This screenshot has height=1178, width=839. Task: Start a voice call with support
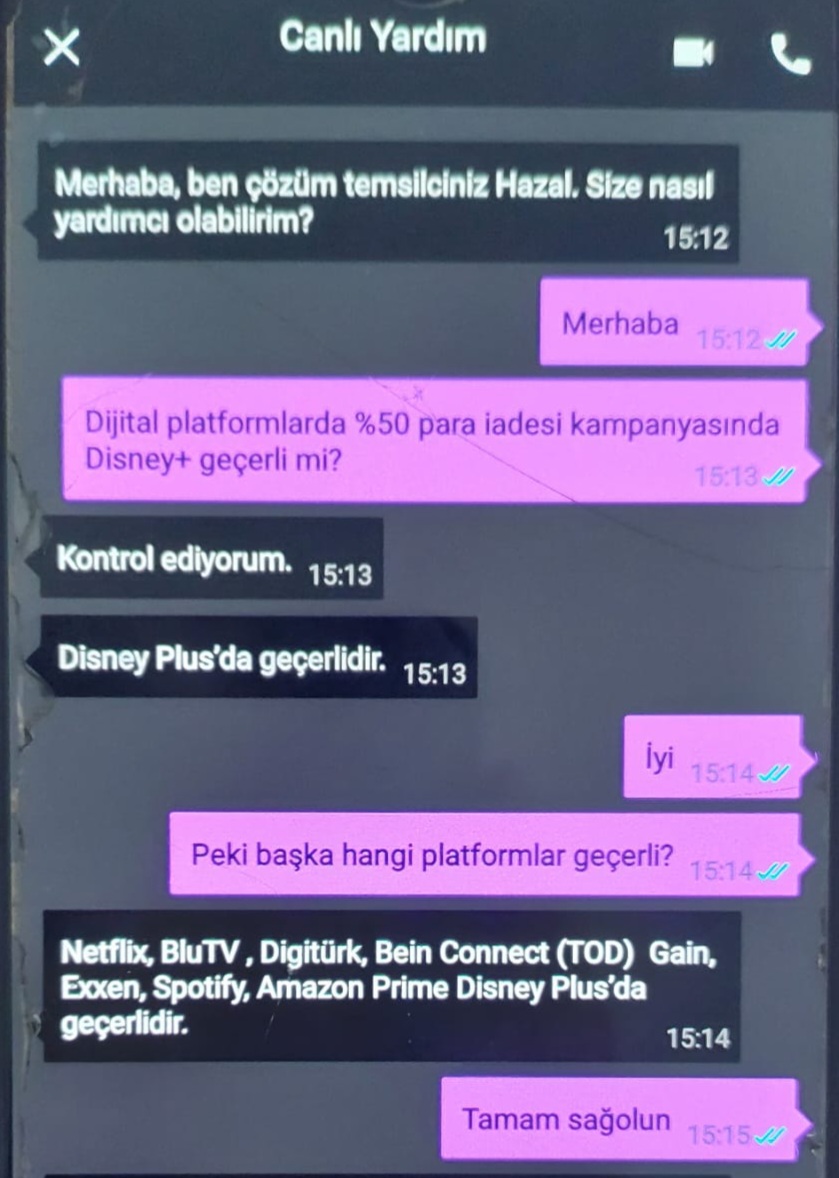click(790, 53)
